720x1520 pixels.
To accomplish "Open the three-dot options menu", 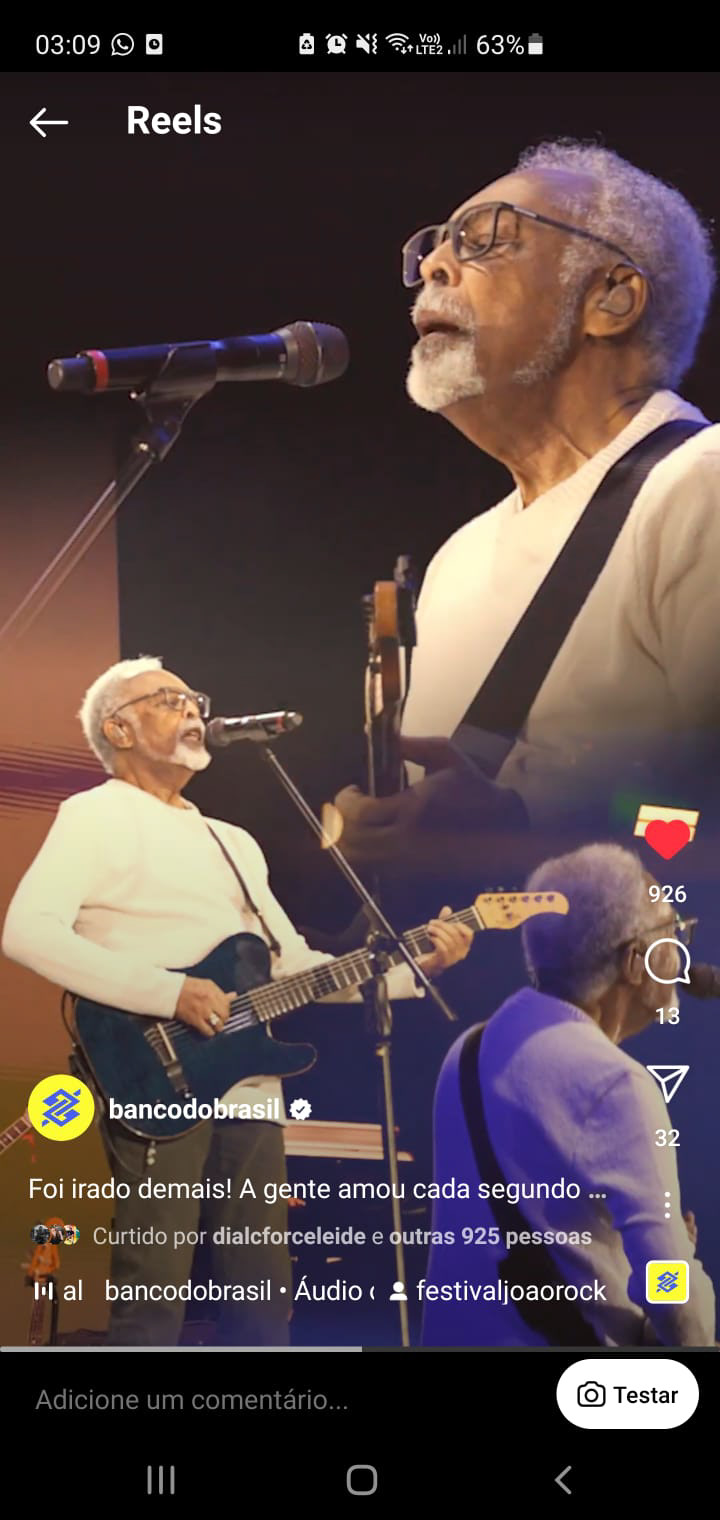I will tap(667, 1204).
